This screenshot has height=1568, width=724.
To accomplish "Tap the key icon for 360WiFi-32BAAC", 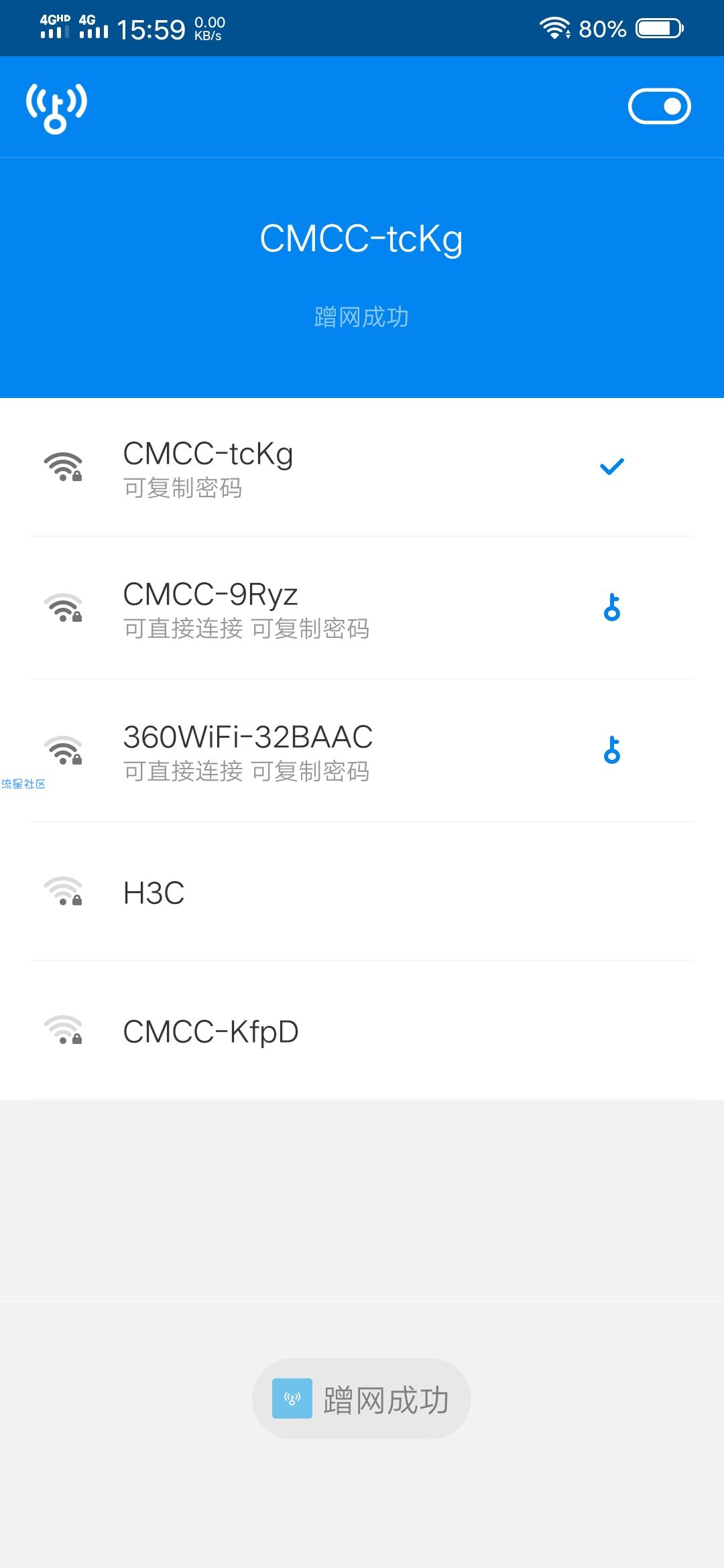I will 611,750.
